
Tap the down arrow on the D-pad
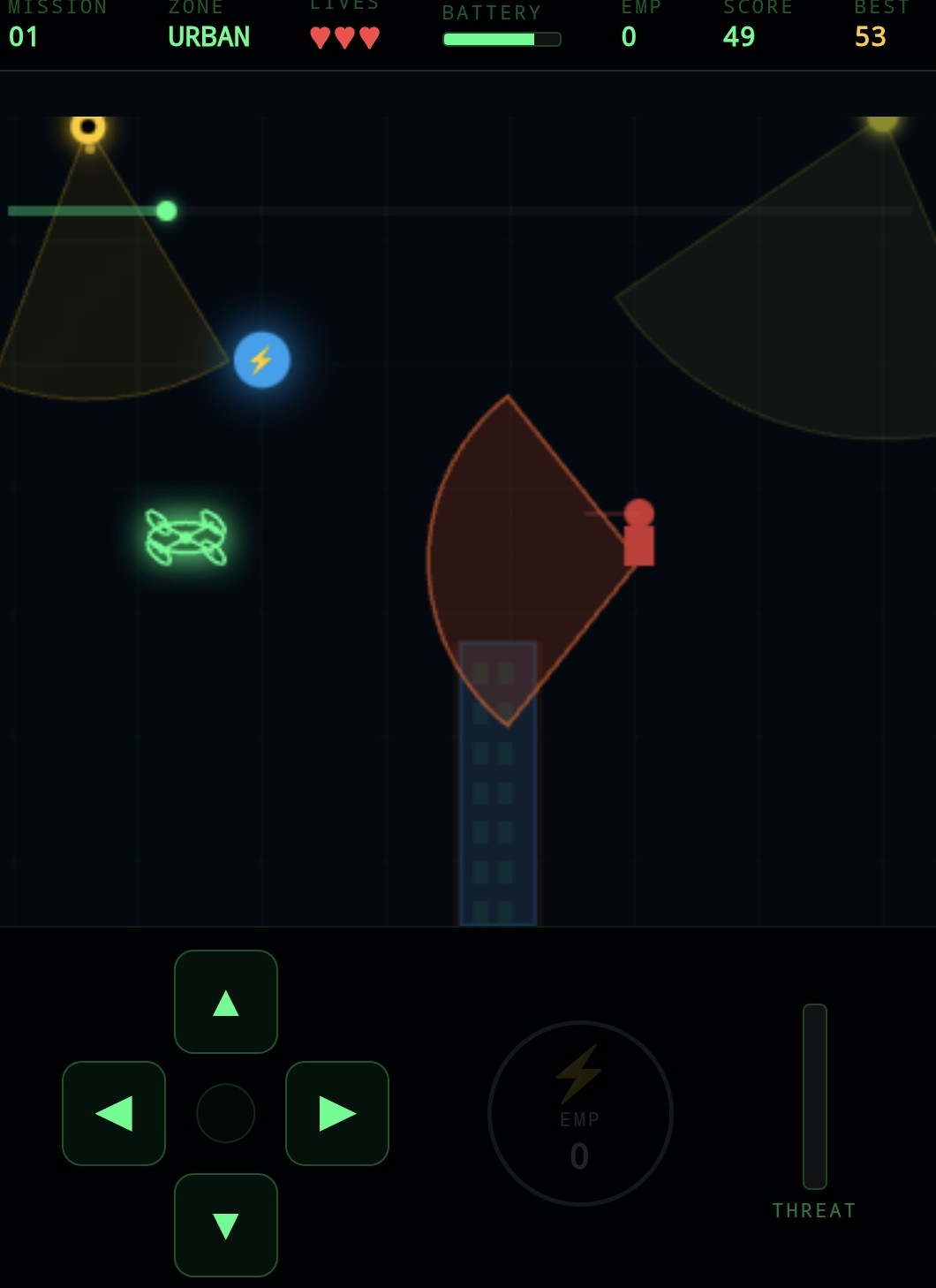[226, 1224]
